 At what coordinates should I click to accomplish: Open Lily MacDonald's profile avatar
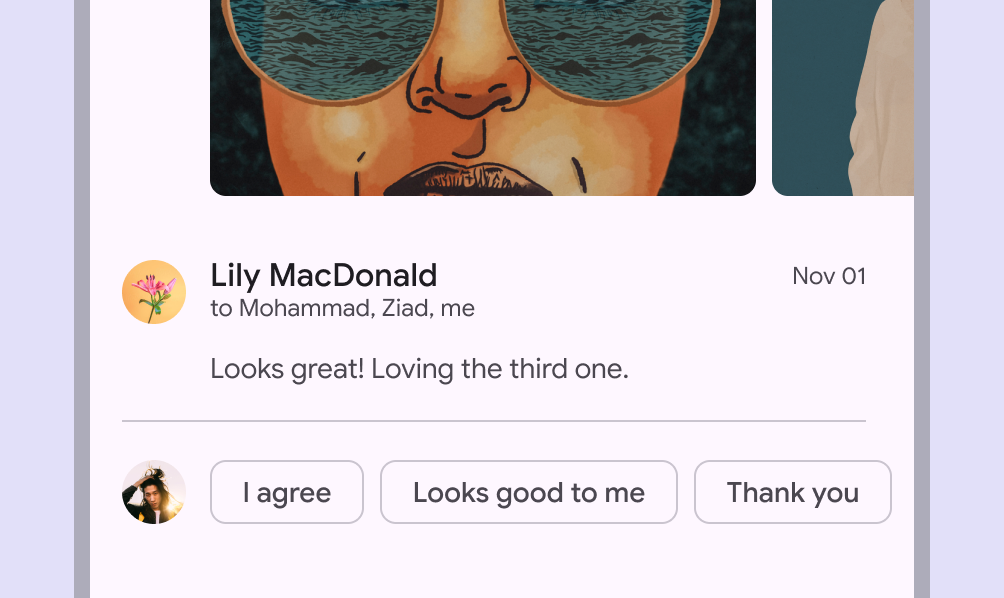[154, 292]
